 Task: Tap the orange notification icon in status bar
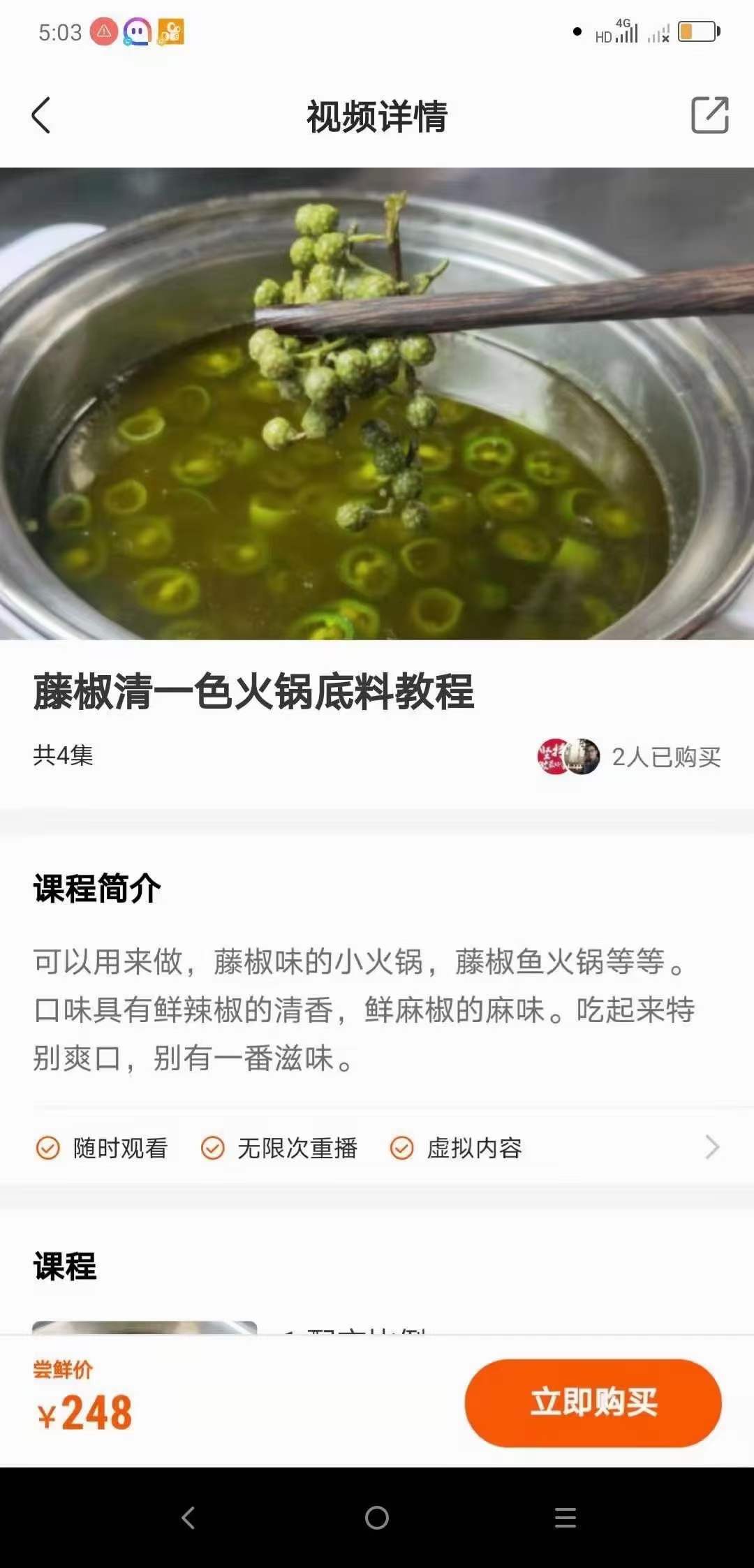171,31
